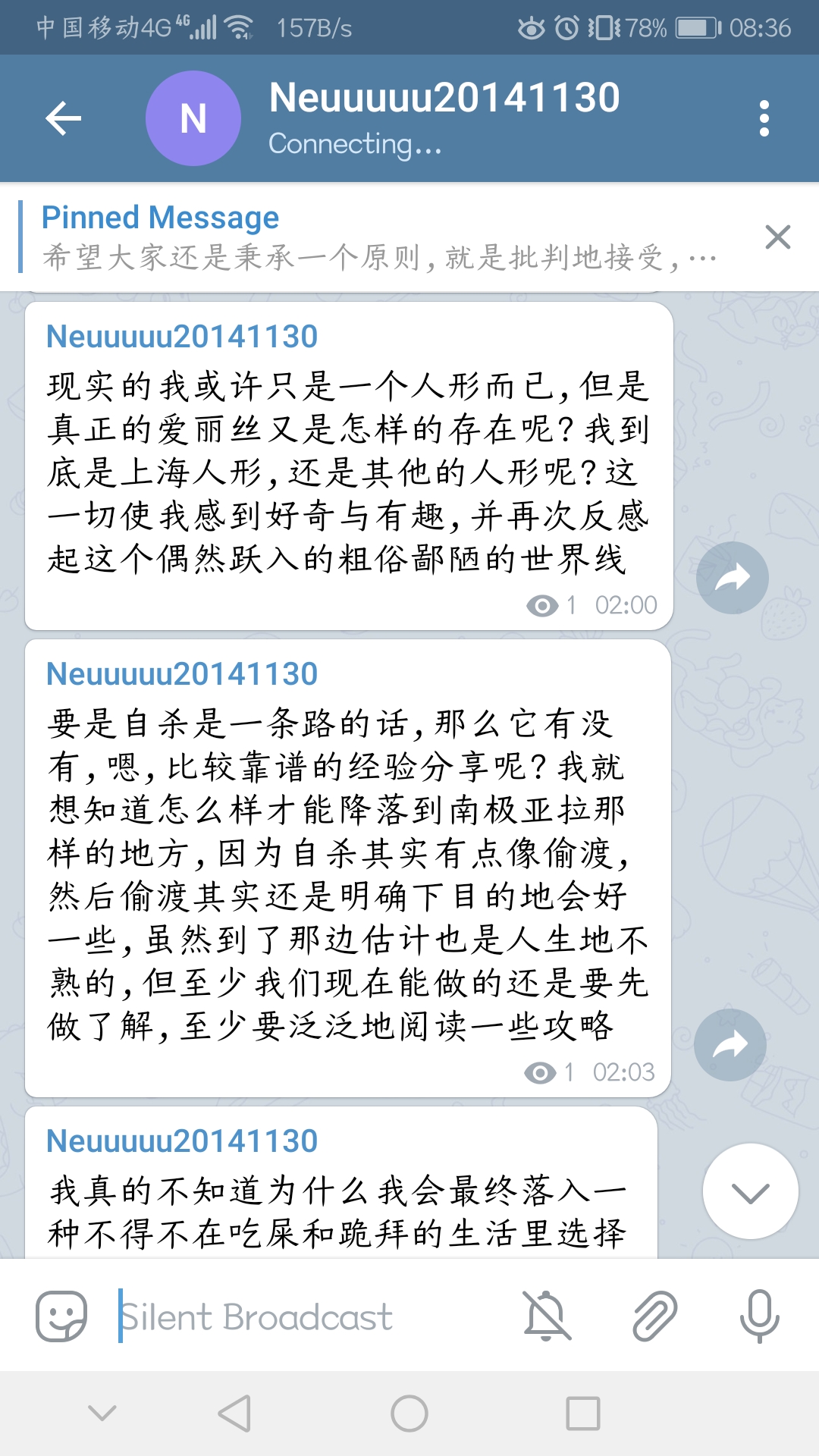This screenshot has width=819, height=1456.
Task: Forward the message sent at 02:03
Action: click(x=730, y=1045)
